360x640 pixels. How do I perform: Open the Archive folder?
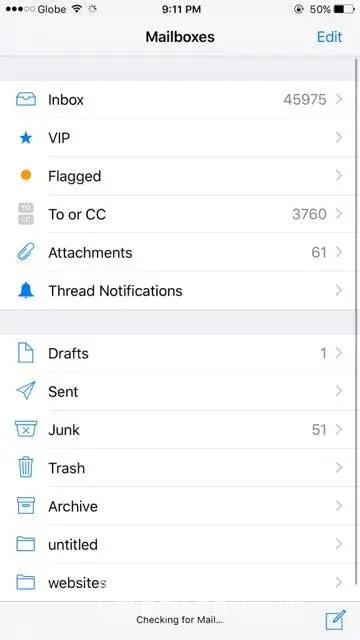pyautogui.click(x=180, y=506)
